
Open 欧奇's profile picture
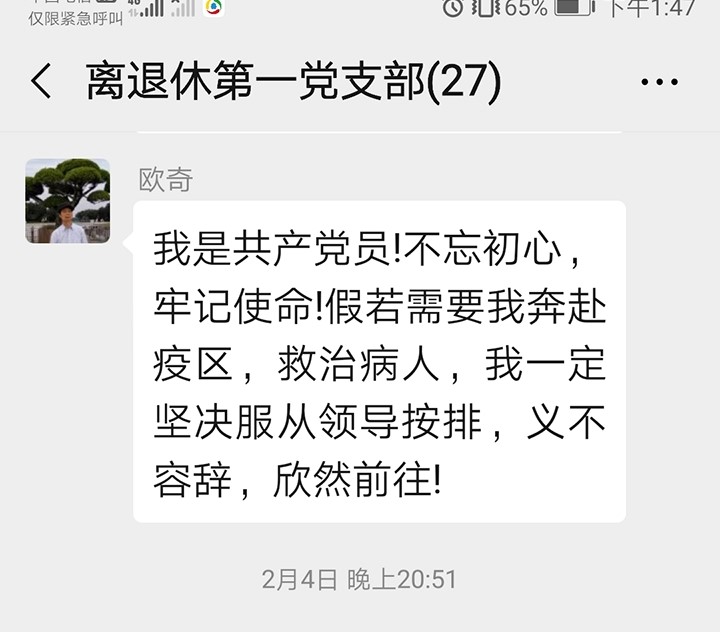coord(68,201)
